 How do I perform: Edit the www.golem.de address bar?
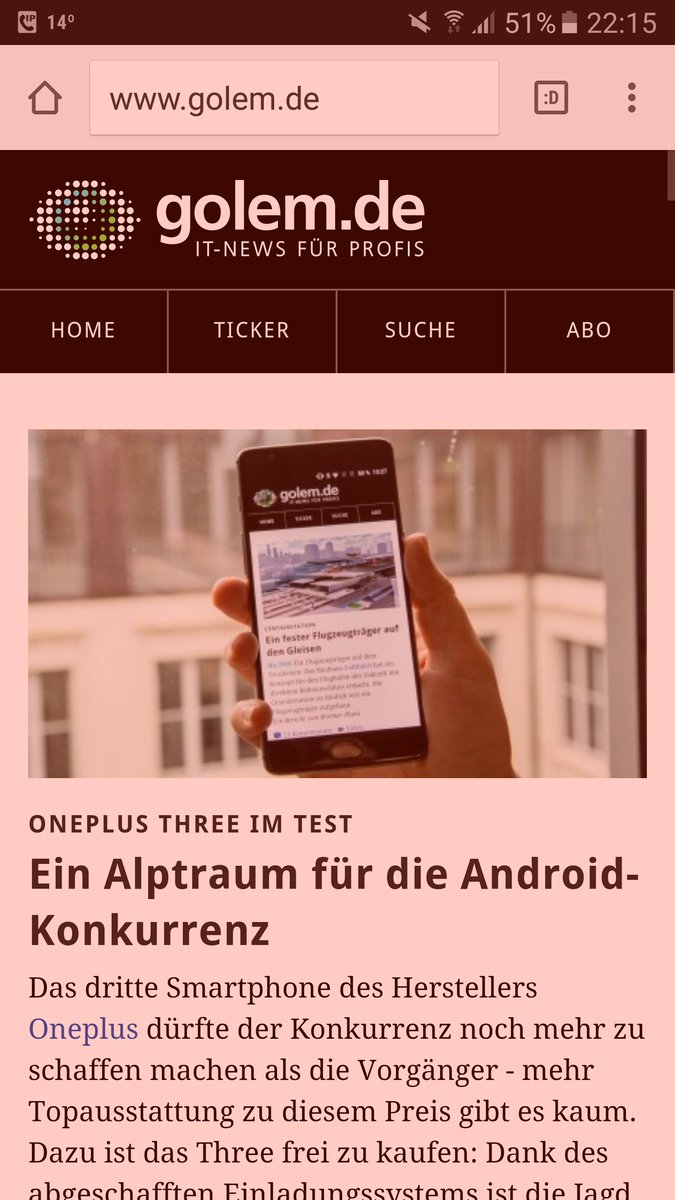pyautogui.click(x=293, y=98)
